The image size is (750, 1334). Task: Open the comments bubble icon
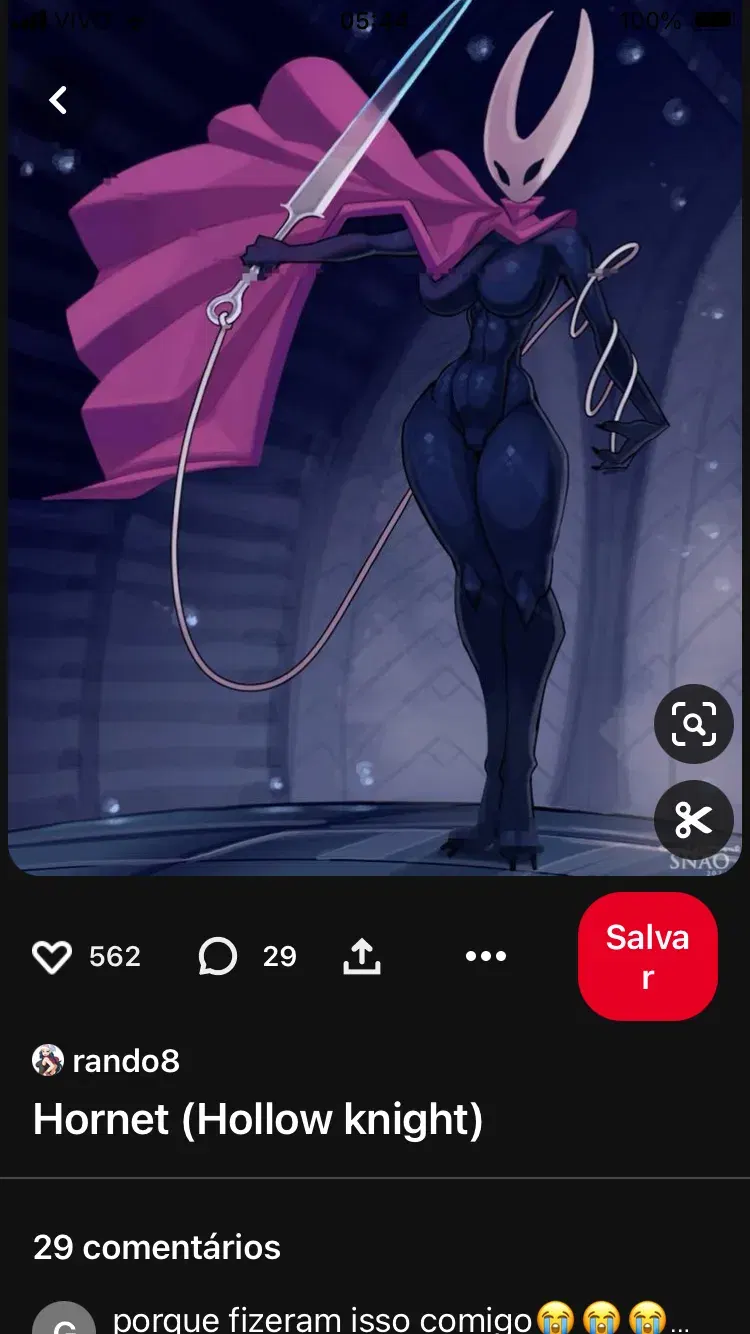(217, 957)
